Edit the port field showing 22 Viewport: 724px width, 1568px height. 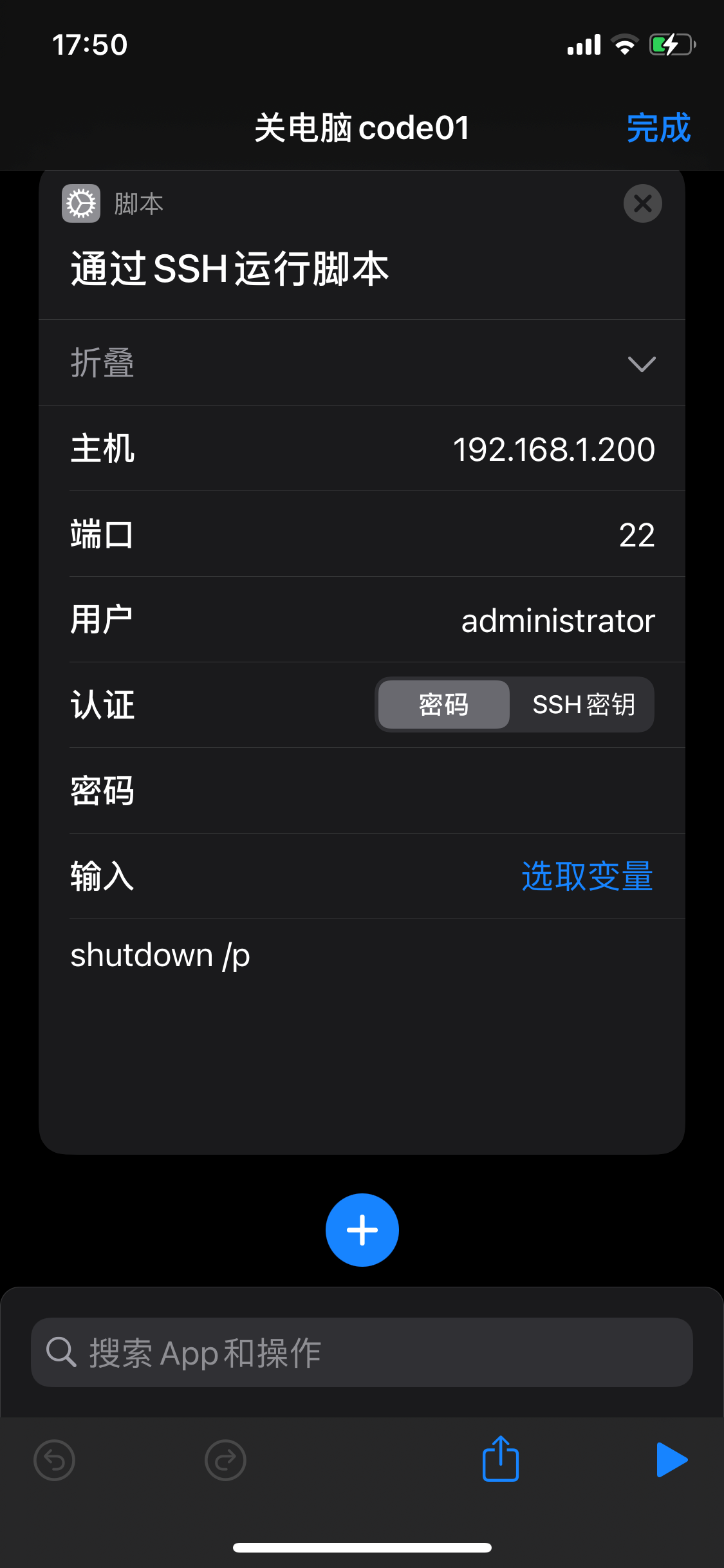pyautogui.click(x=636, y=535)
